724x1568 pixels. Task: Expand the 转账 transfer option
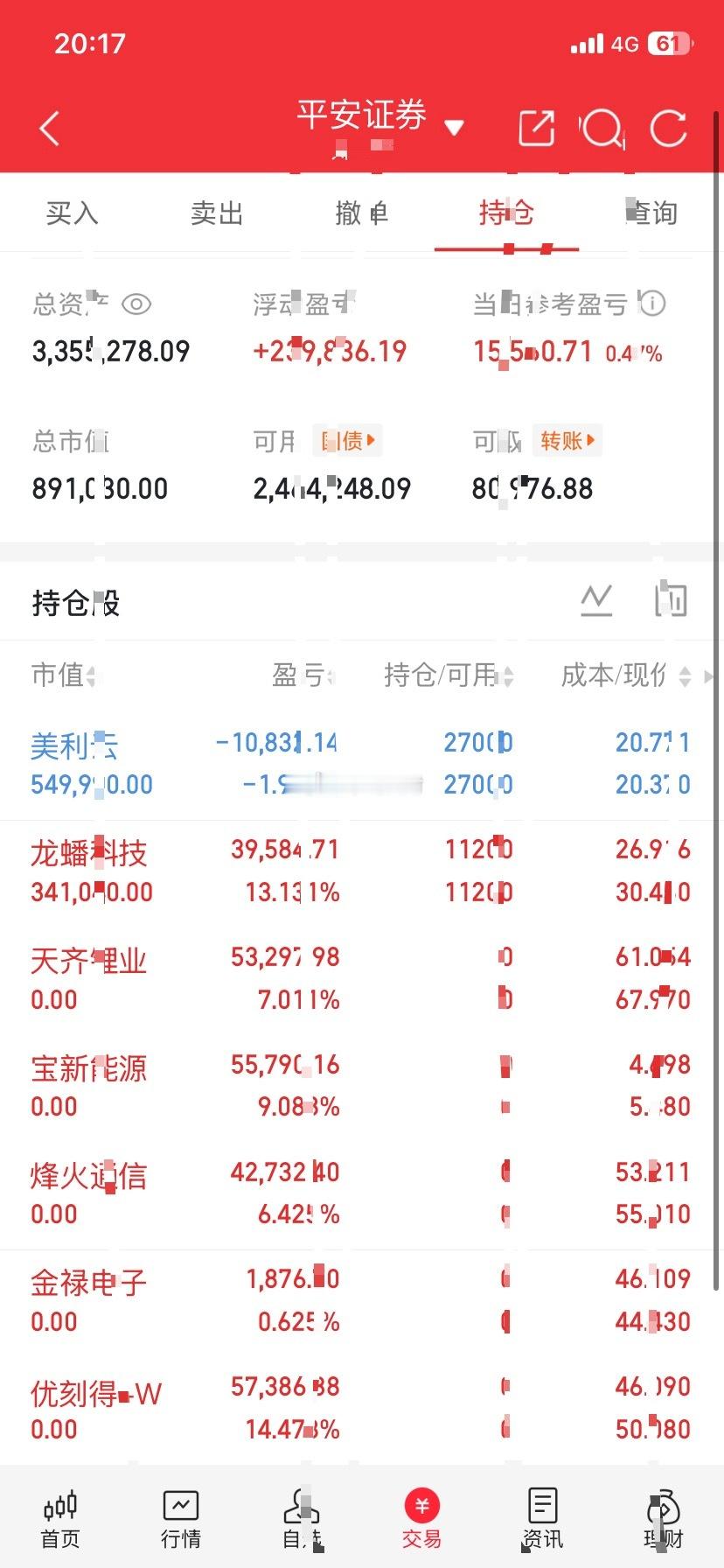[567, 441]
